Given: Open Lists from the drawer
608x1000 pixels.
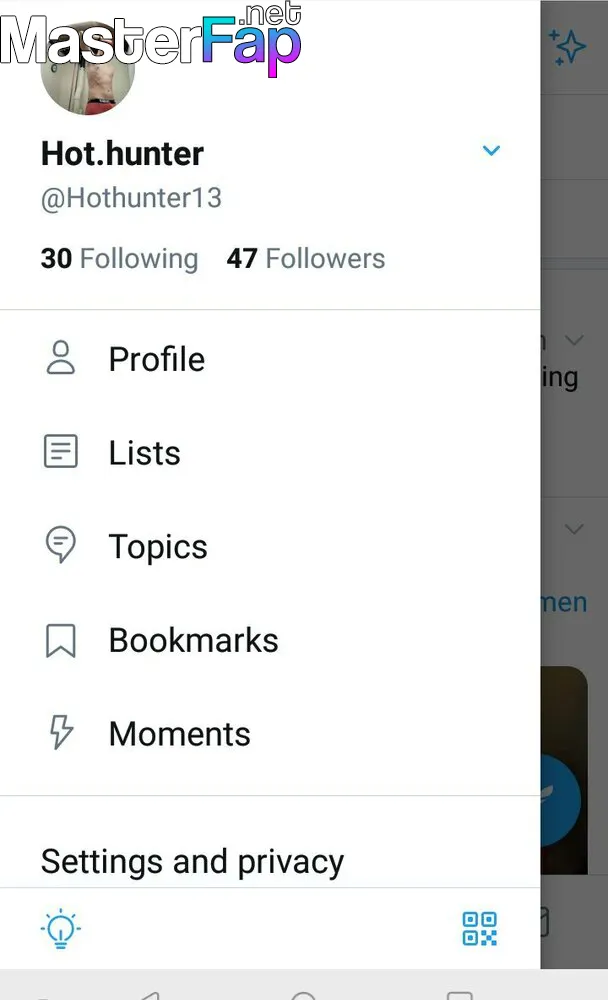Looking at the screenshot, I should point(270,452).
